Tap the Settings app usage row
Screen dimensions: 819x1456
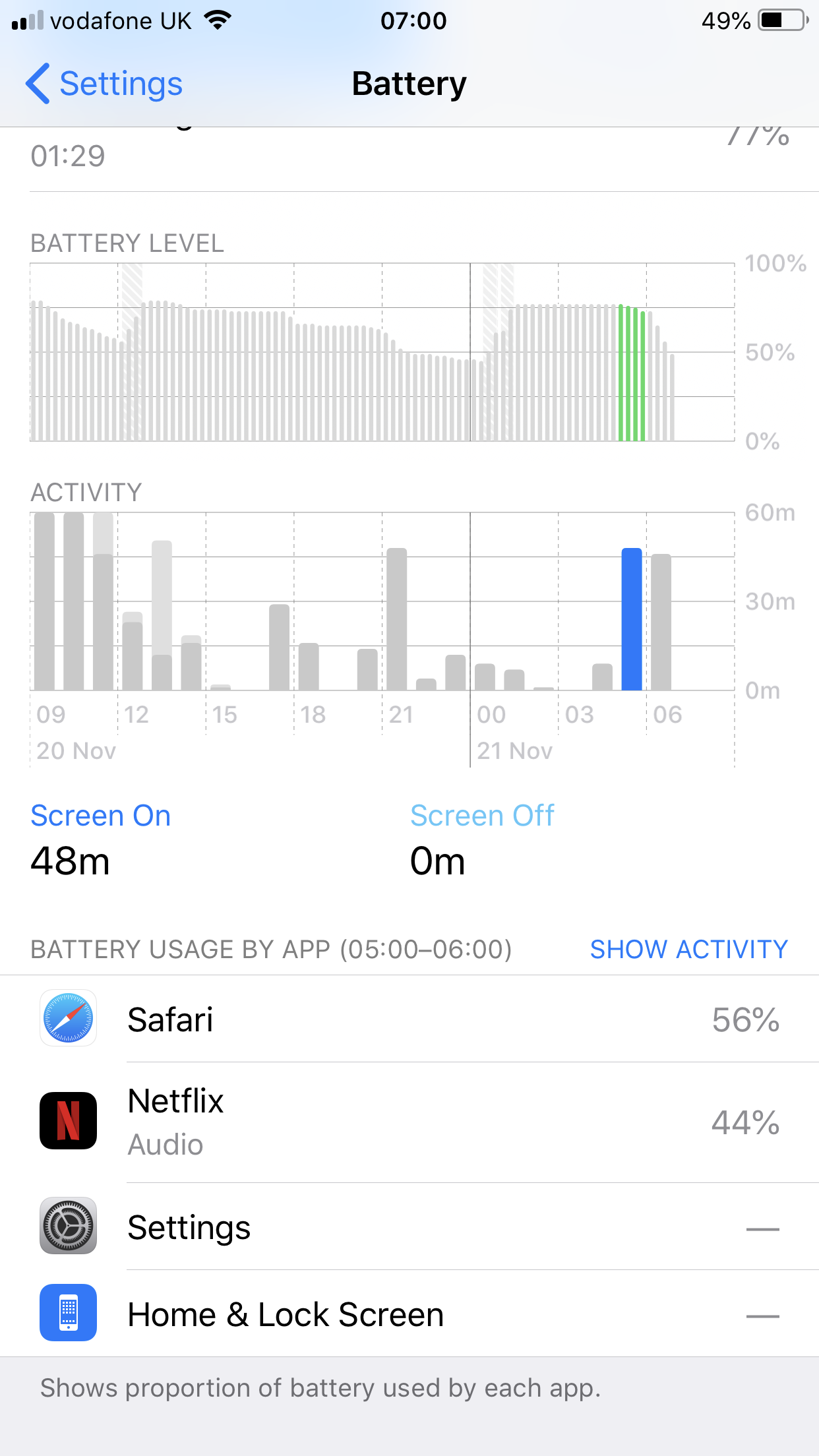(x=409, y=1227)
